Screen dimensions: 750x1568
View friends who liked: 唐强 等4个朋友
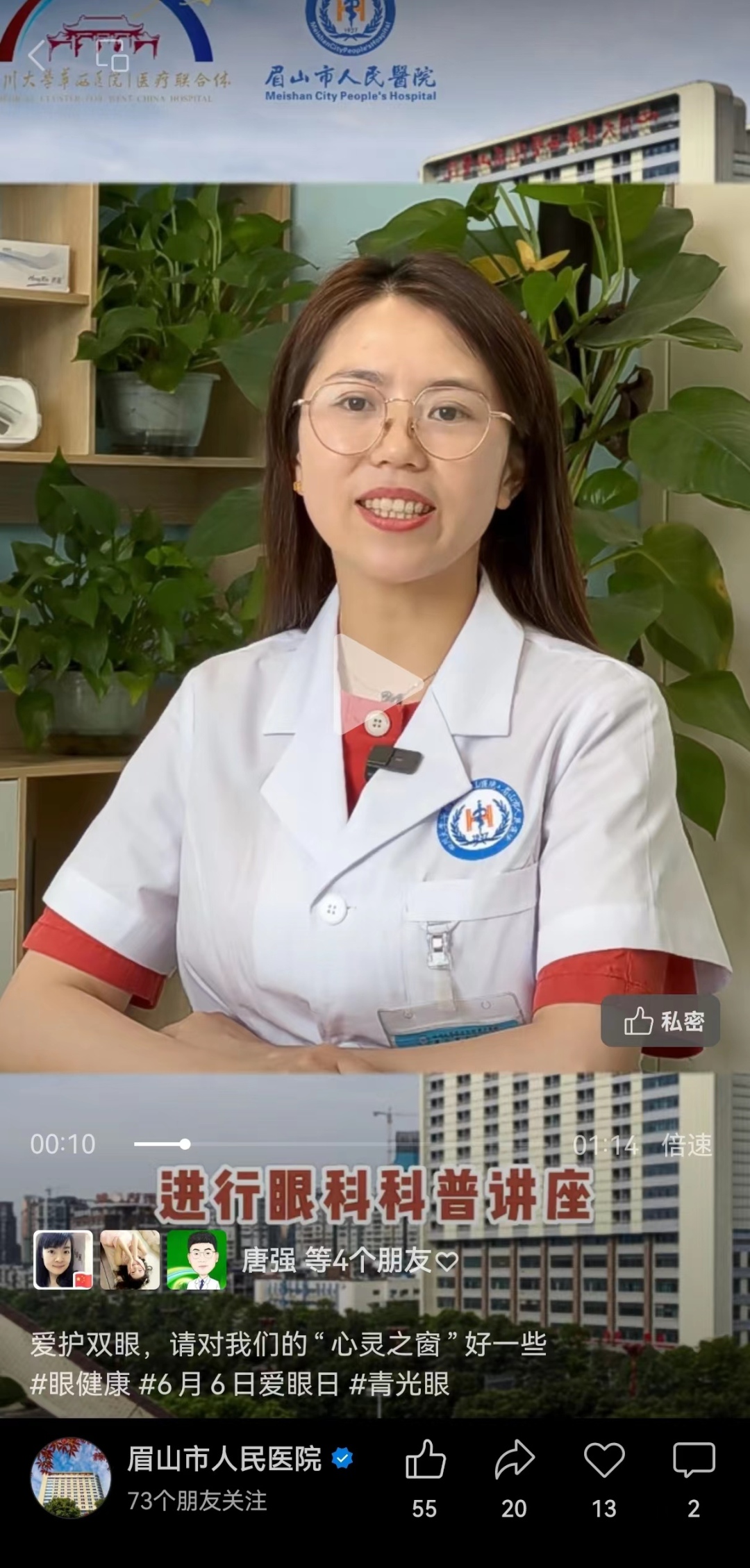(x=347, y=1260)
